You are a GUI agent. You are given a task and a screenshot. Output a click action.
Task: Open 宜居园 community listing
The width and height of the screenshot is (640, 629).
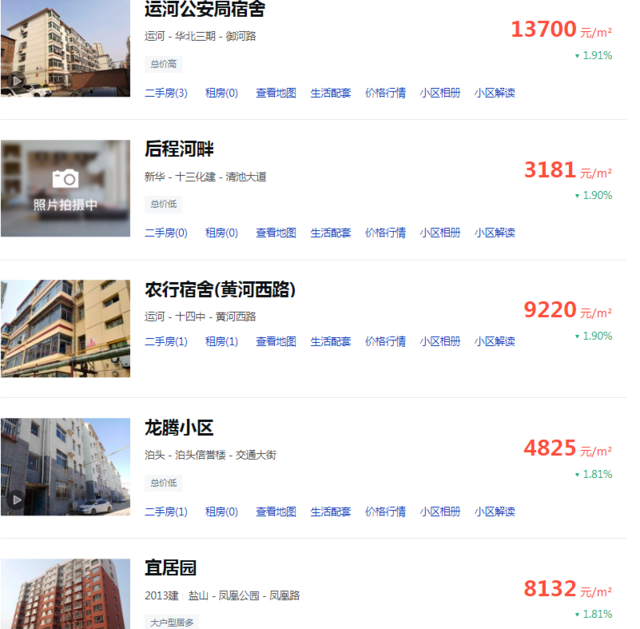pyautogui.click(x=171, y=568)
